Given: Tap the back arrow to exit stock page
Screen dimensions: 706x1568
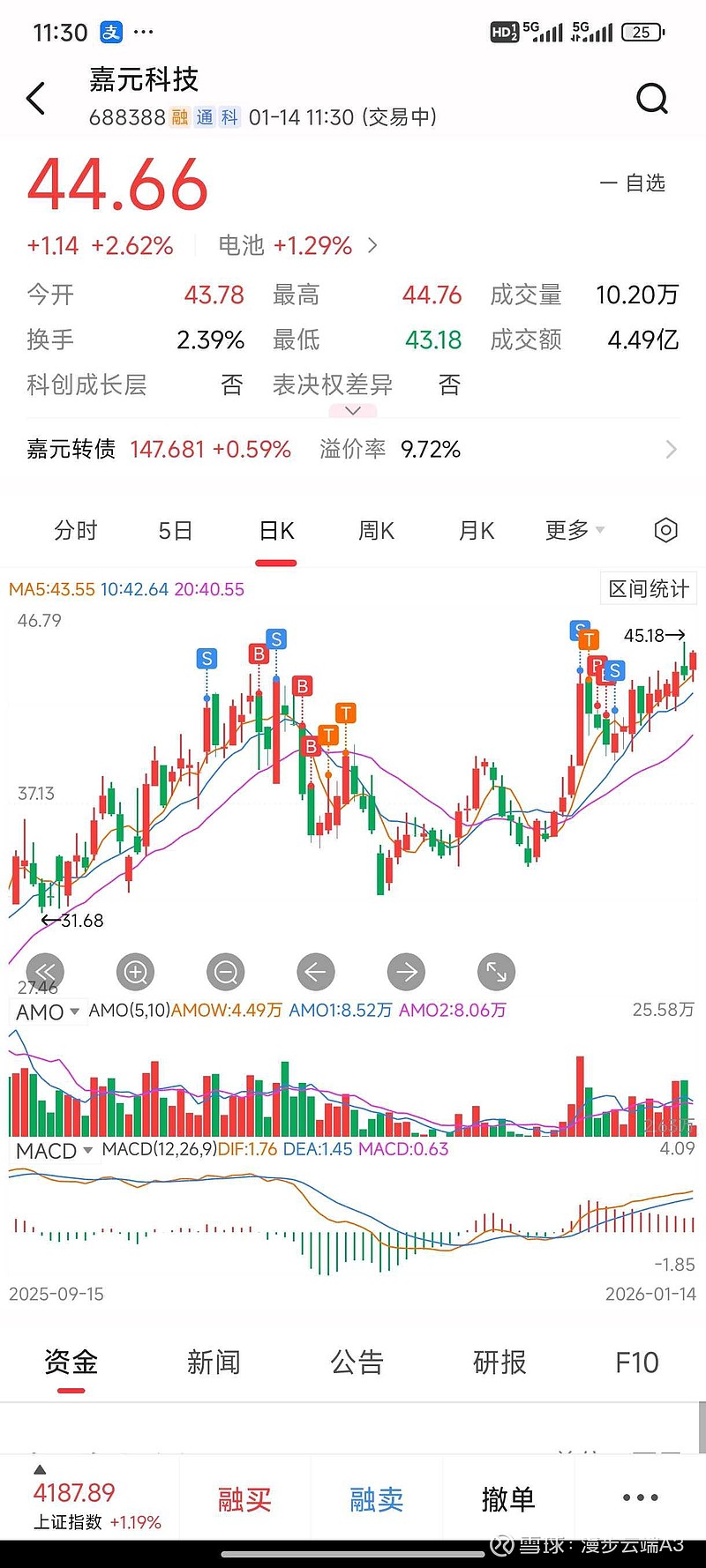Looking at the screenshot, I should pyautogui.click(x=35, y=98).
